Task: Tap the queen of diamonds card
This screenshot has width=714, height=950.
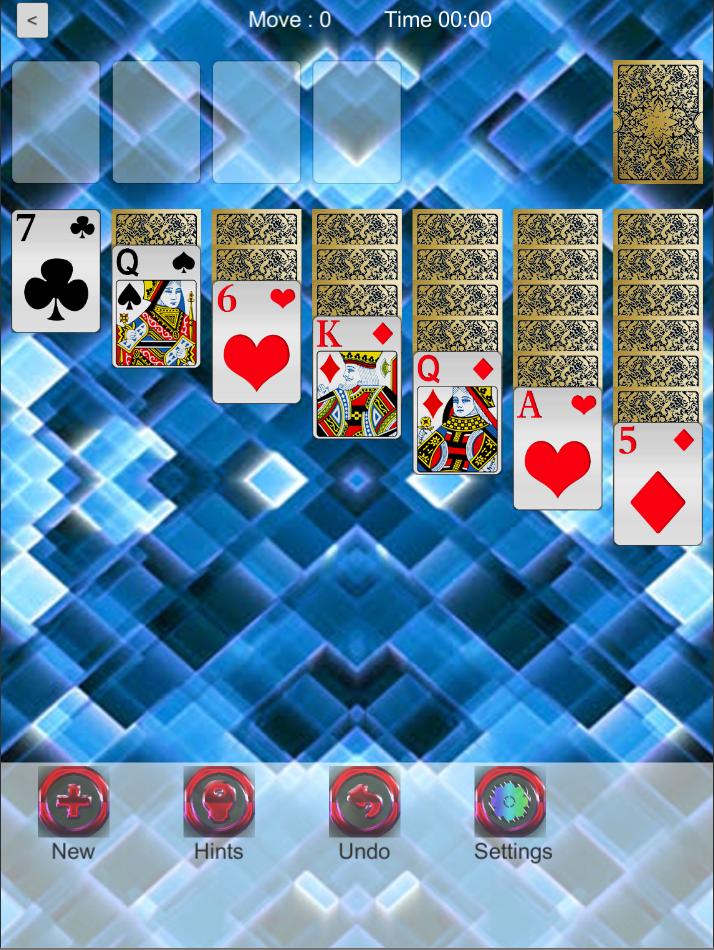Action: [457, 413]
